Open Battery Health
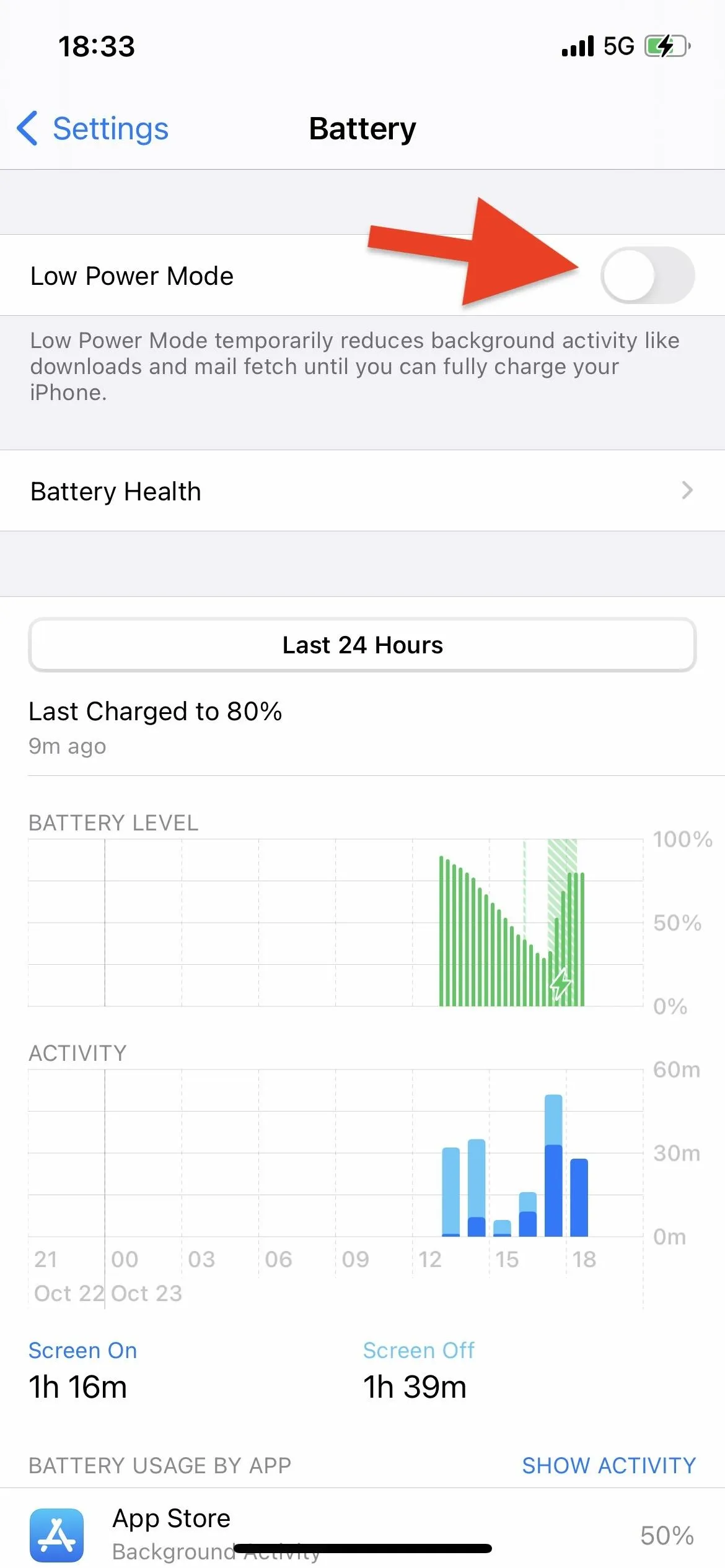 click(x=362, y=490)
